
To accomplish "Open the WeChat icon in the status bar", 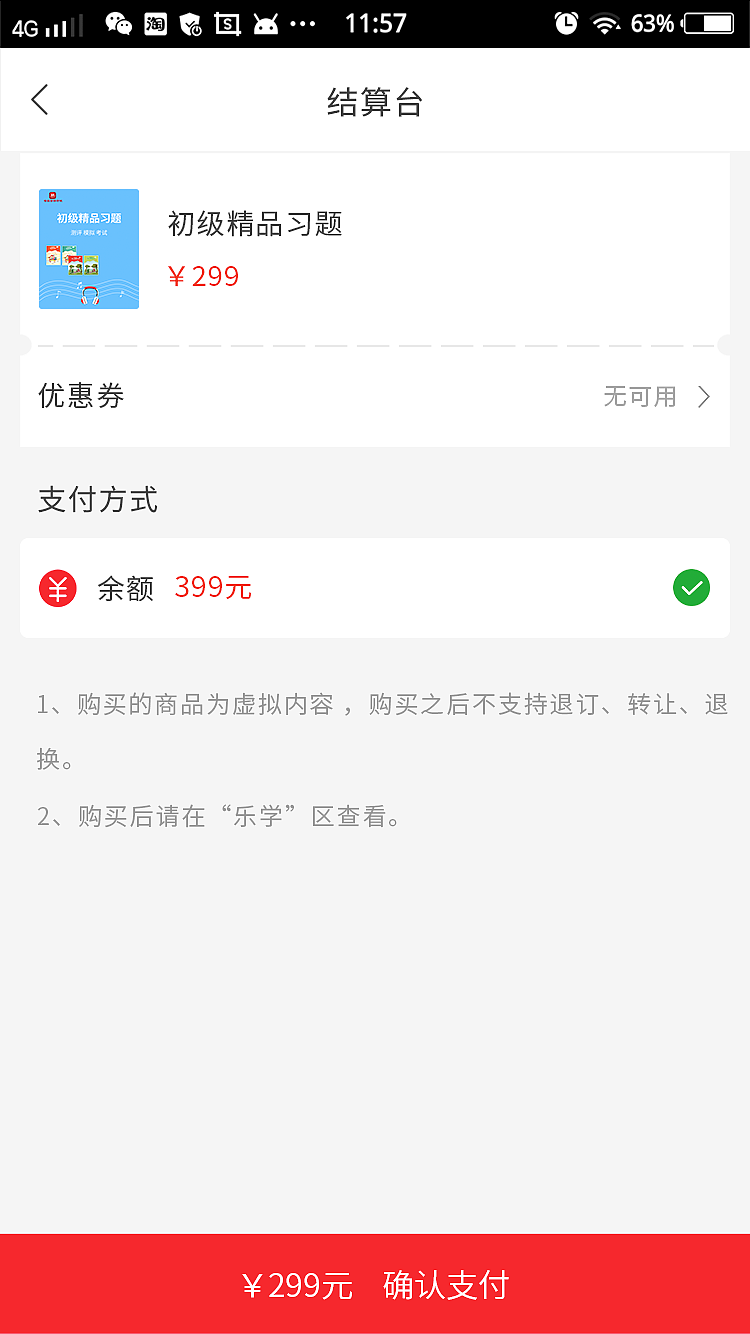I will (118, 23).
